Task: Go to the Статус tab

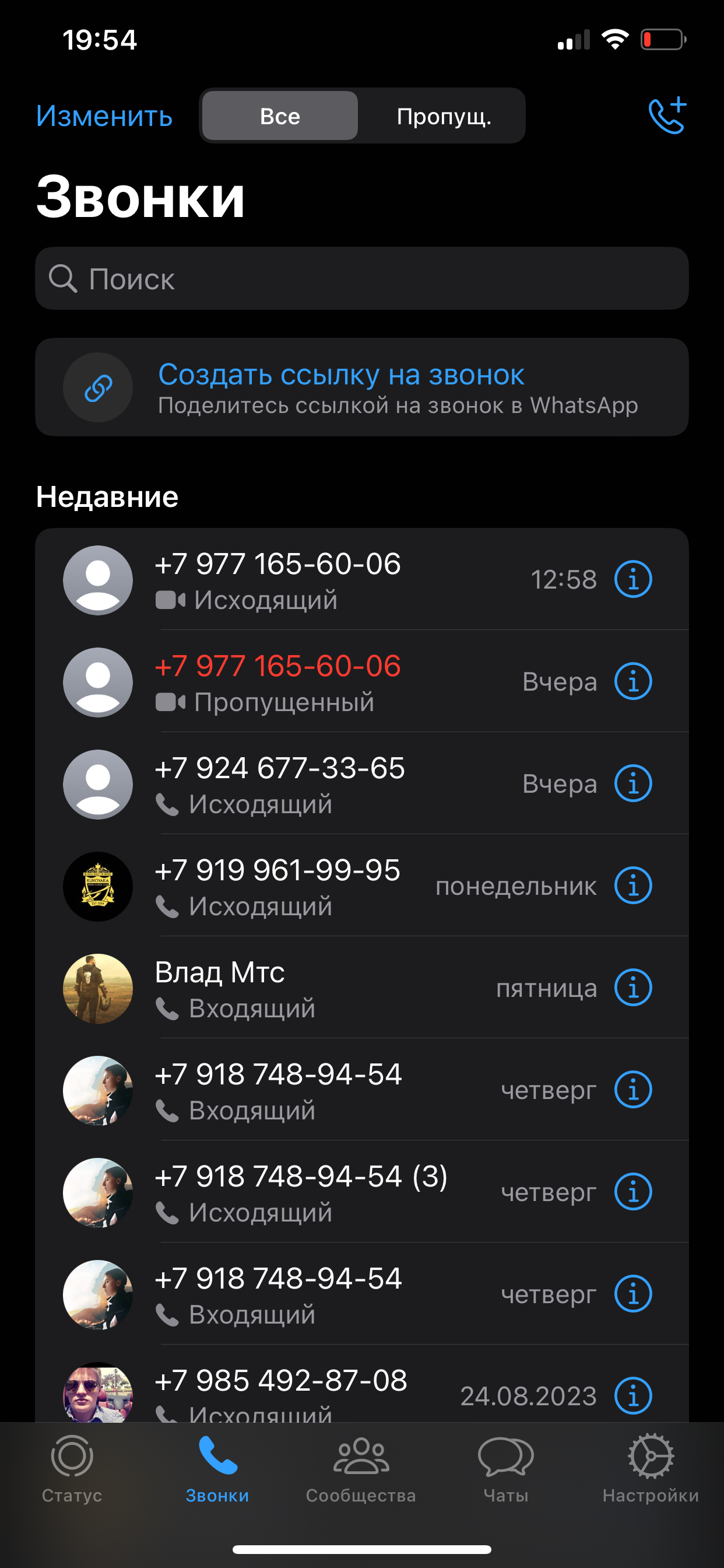Action: pyautogui.click(x=72, y=1468)
